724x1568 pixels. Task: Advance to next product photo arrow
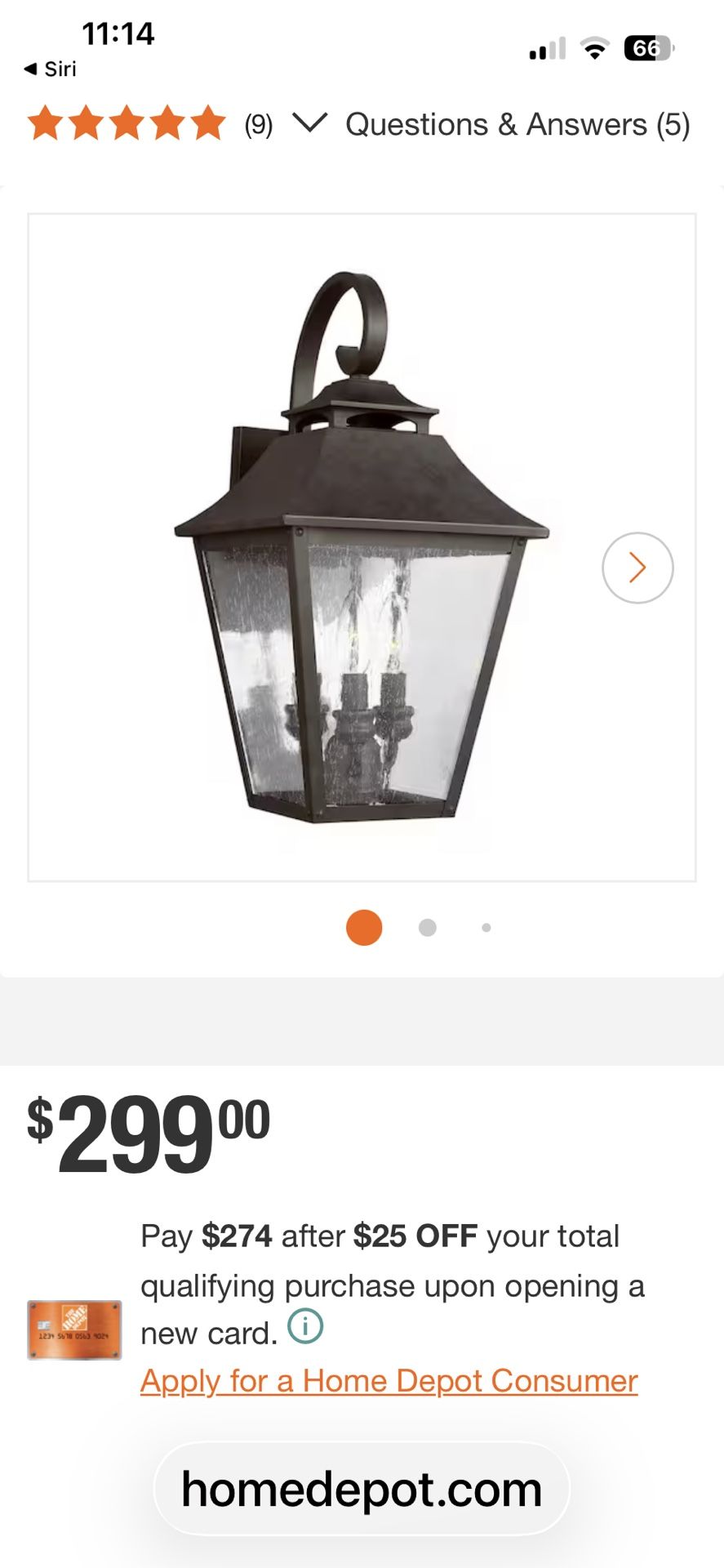637,568
